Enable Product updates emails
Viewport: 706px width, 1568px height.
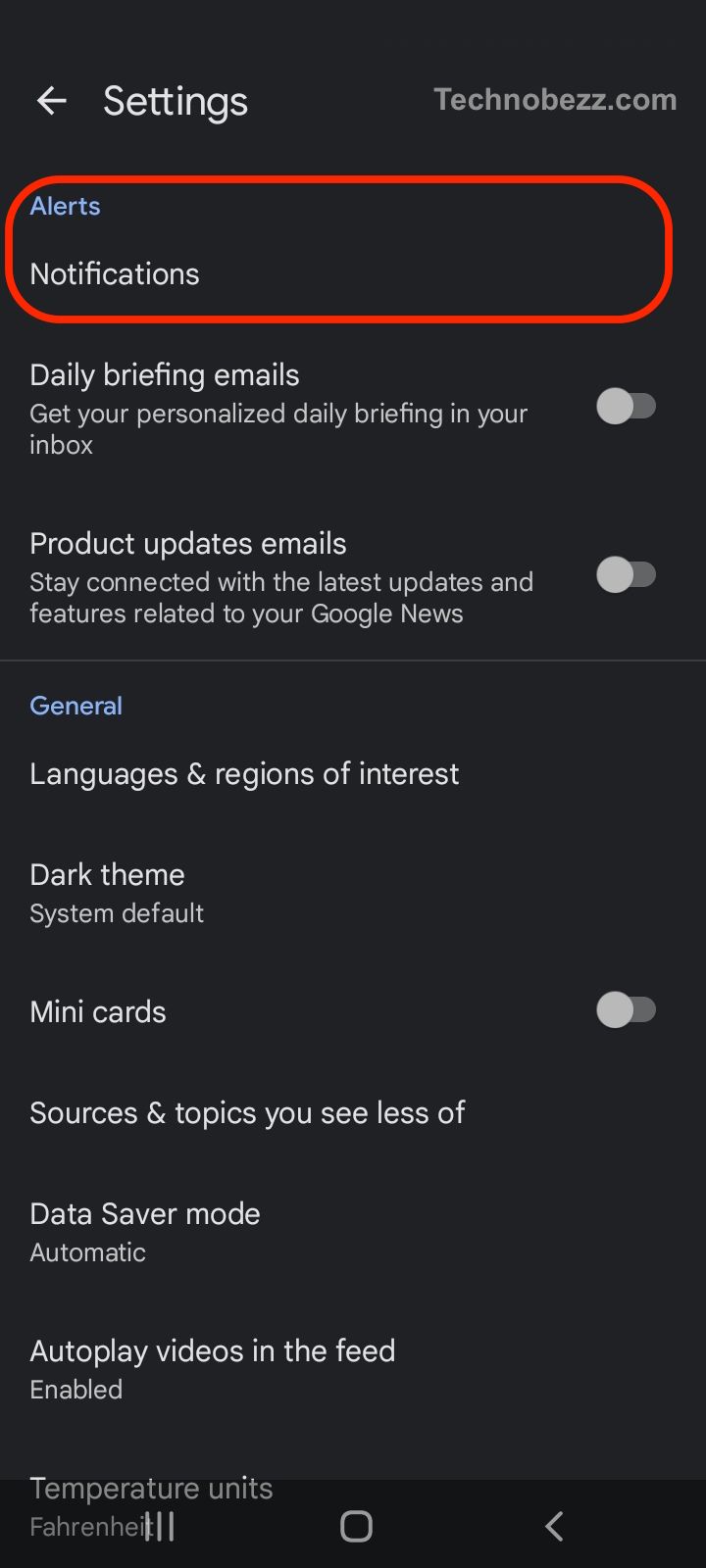click(629, 574)
